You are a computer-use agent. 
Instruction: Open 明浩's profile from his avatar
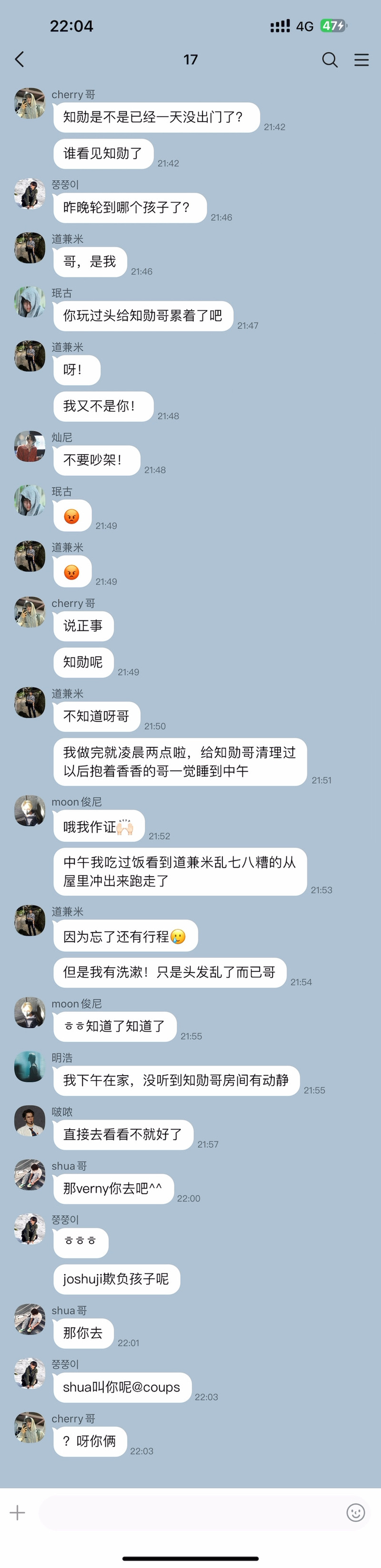30,1067
